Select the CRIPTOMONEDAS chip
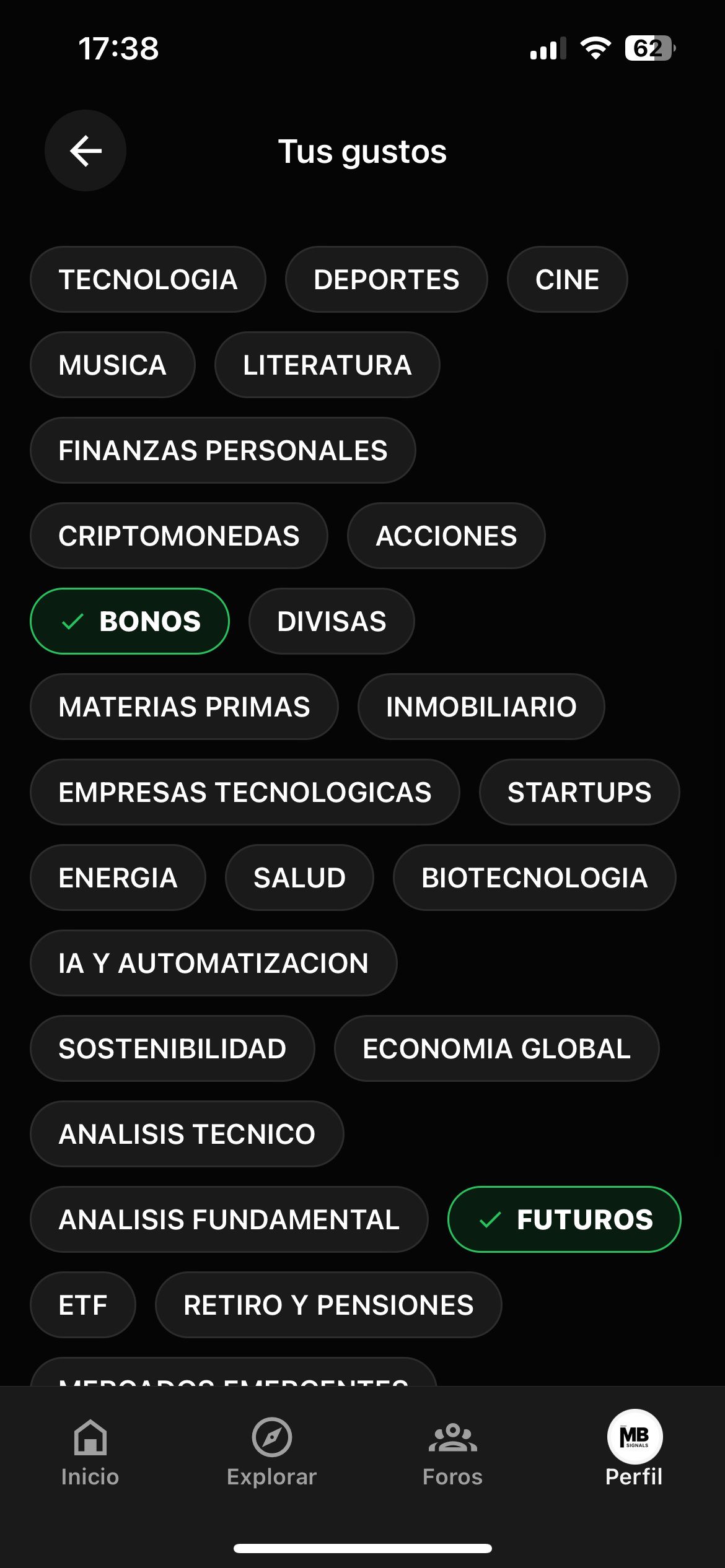The height and width of the screenshot is (1568, 725). point(178,535)
